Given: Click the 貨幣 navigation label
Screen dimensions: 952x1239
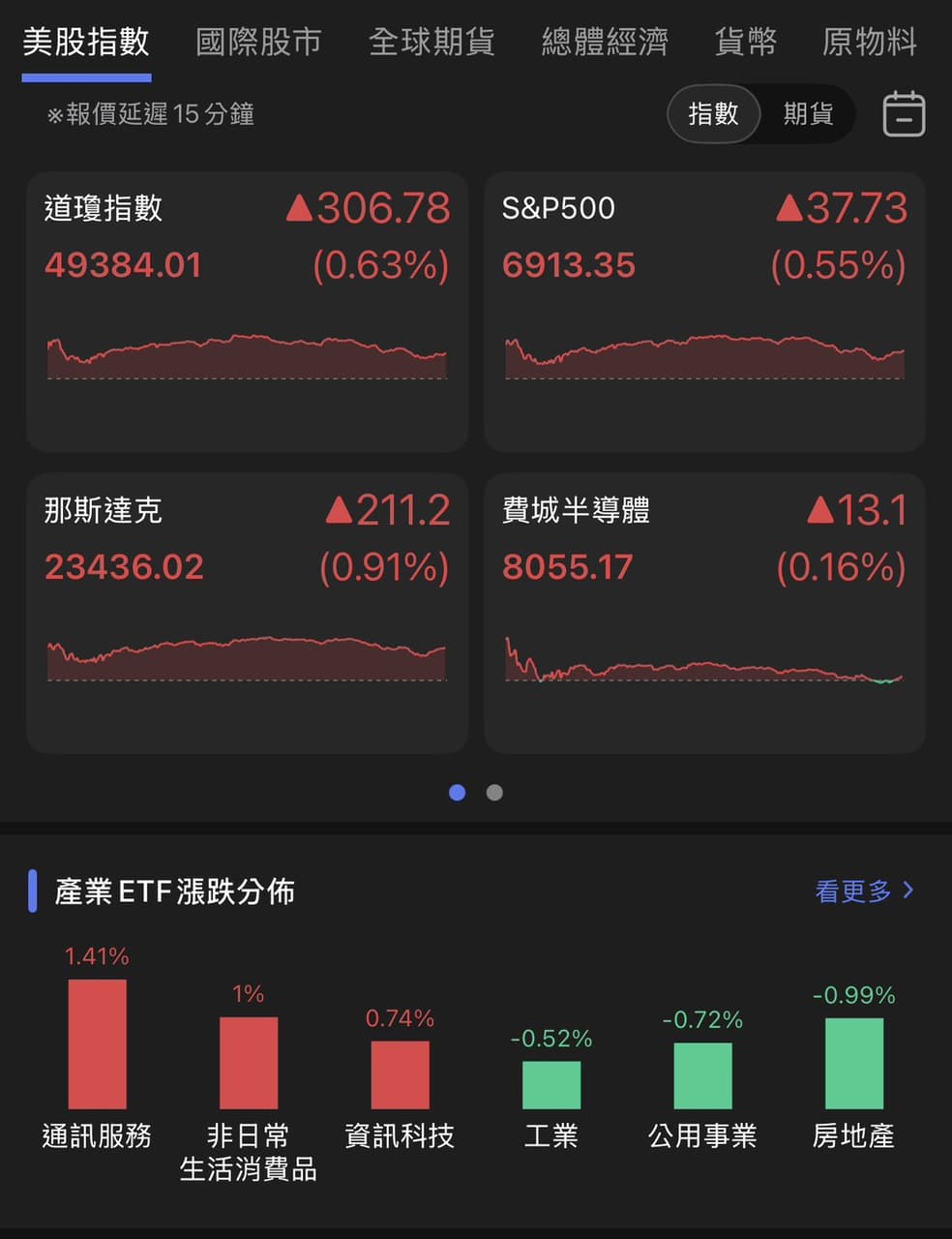Looking at the screenshot, I should coord(745,43).
